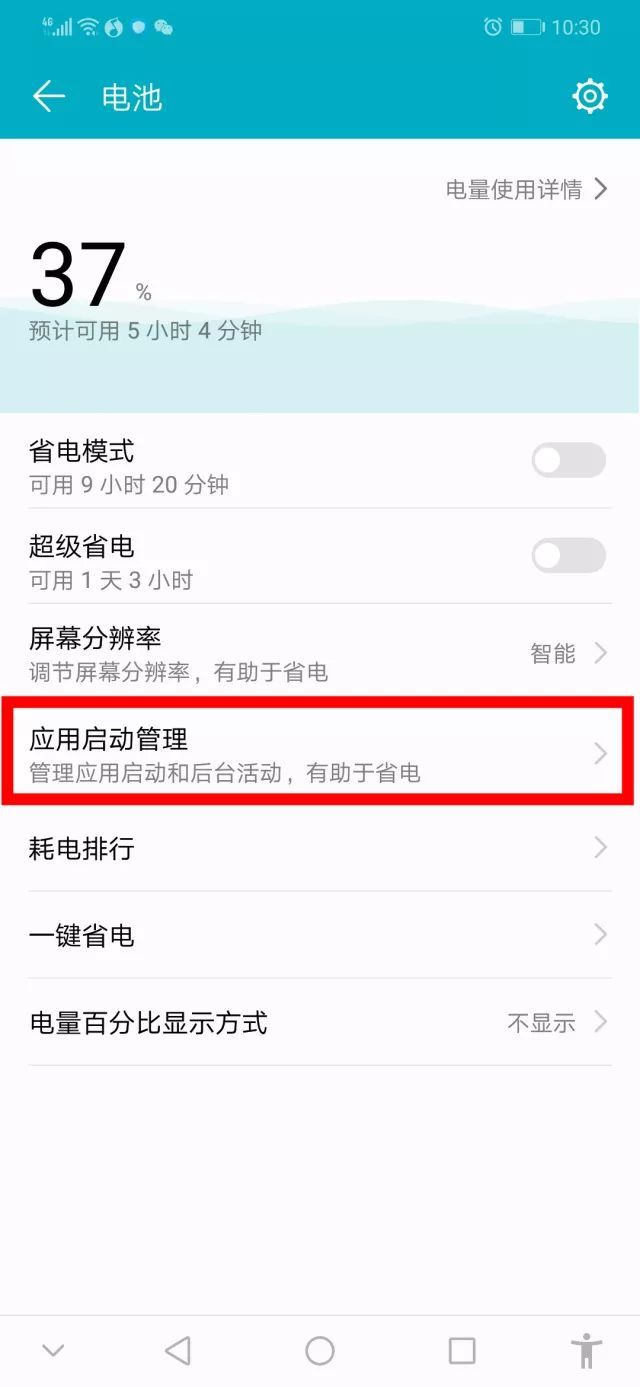Hide the navigation bar with the down arrow
This screenshot has height=1387, width=640.
pyautogui.click(x=53, y=1351)
